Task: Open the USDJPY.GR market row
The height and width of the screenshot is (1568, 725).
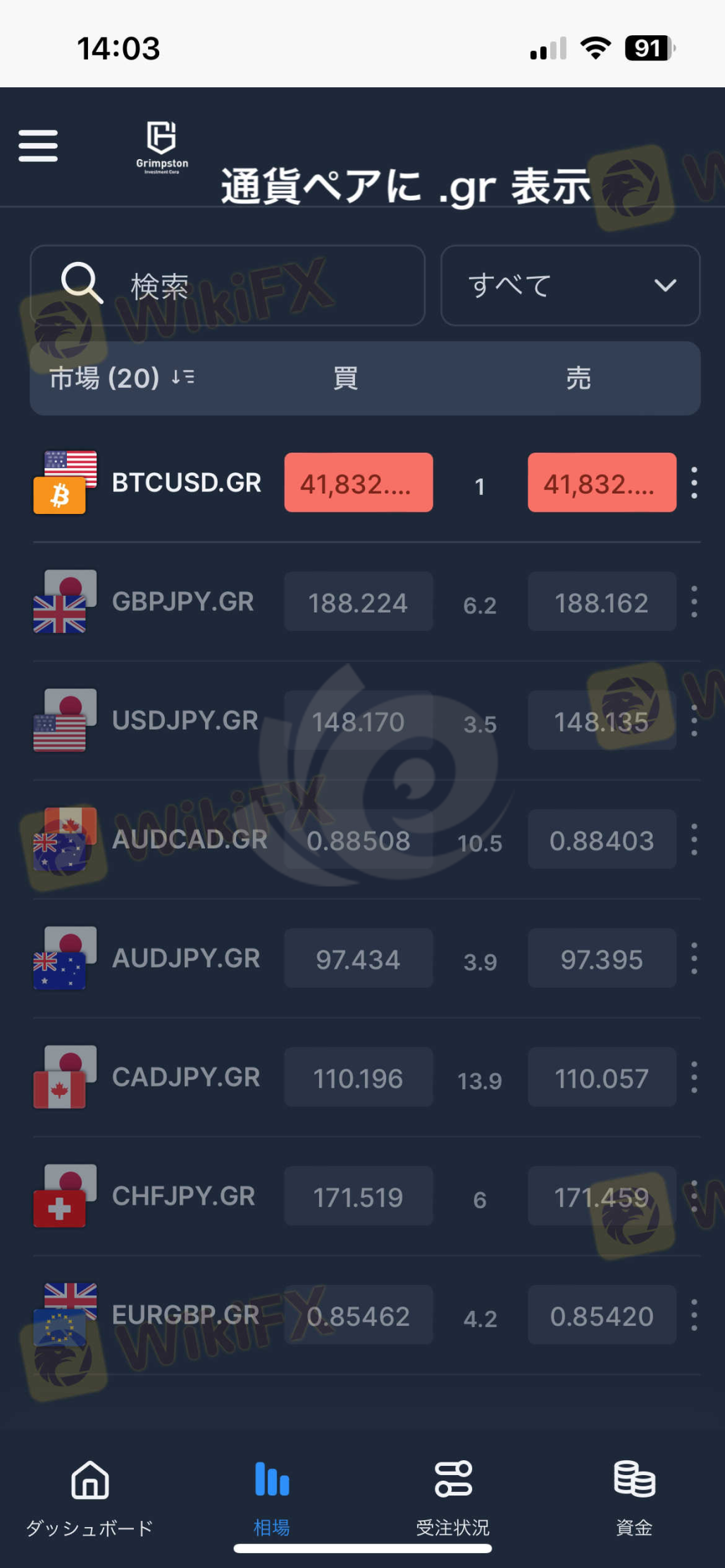Action: coord(185,720)
